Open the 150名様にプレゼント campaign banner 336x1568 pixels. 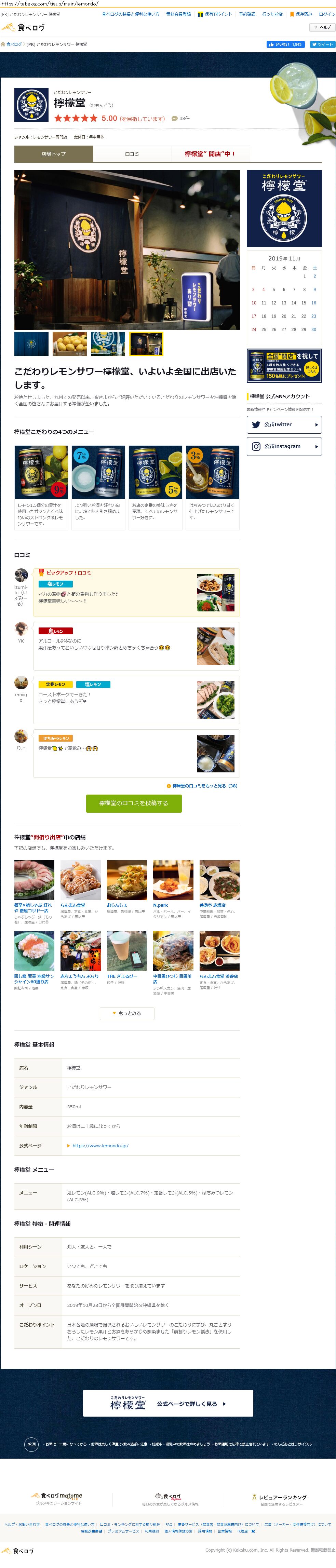click(284, 365)
